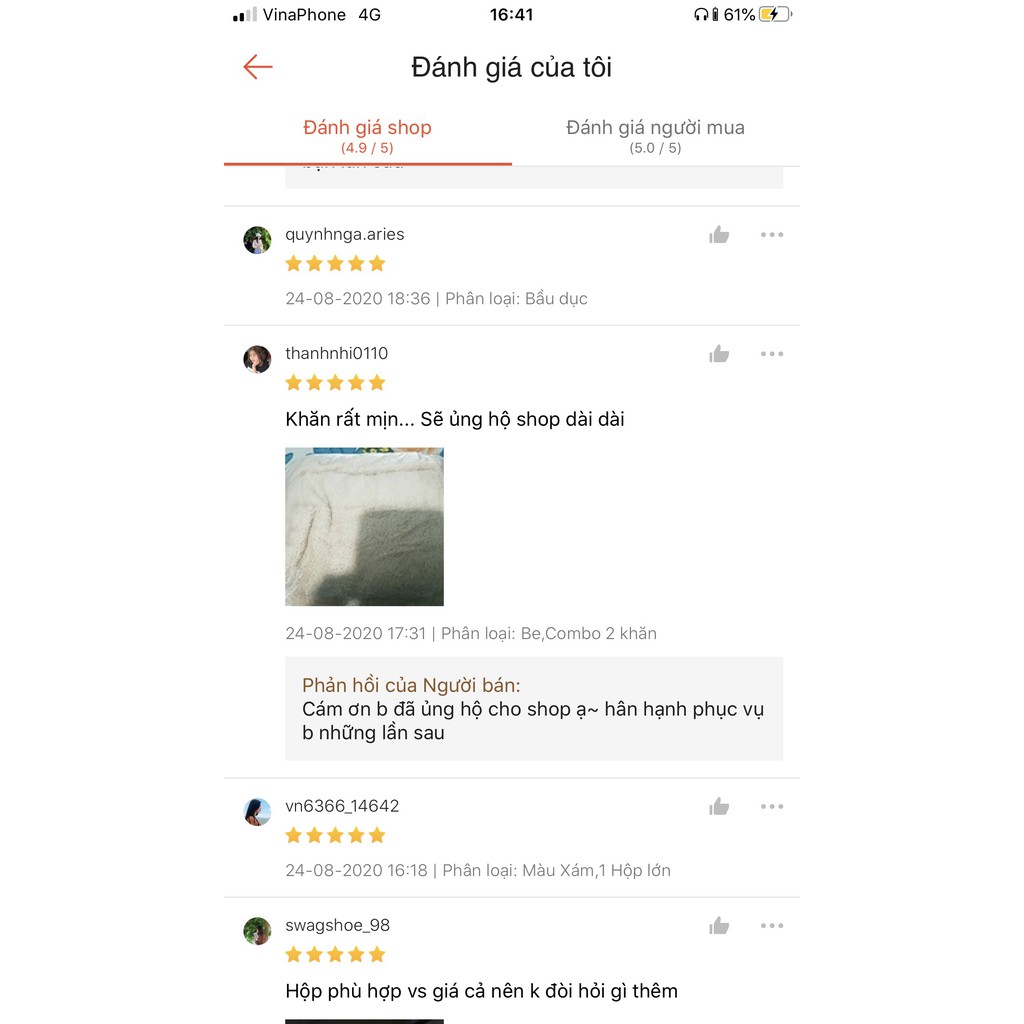
Task: Like quynhnga.aries's review
Action: pos(719,235)
